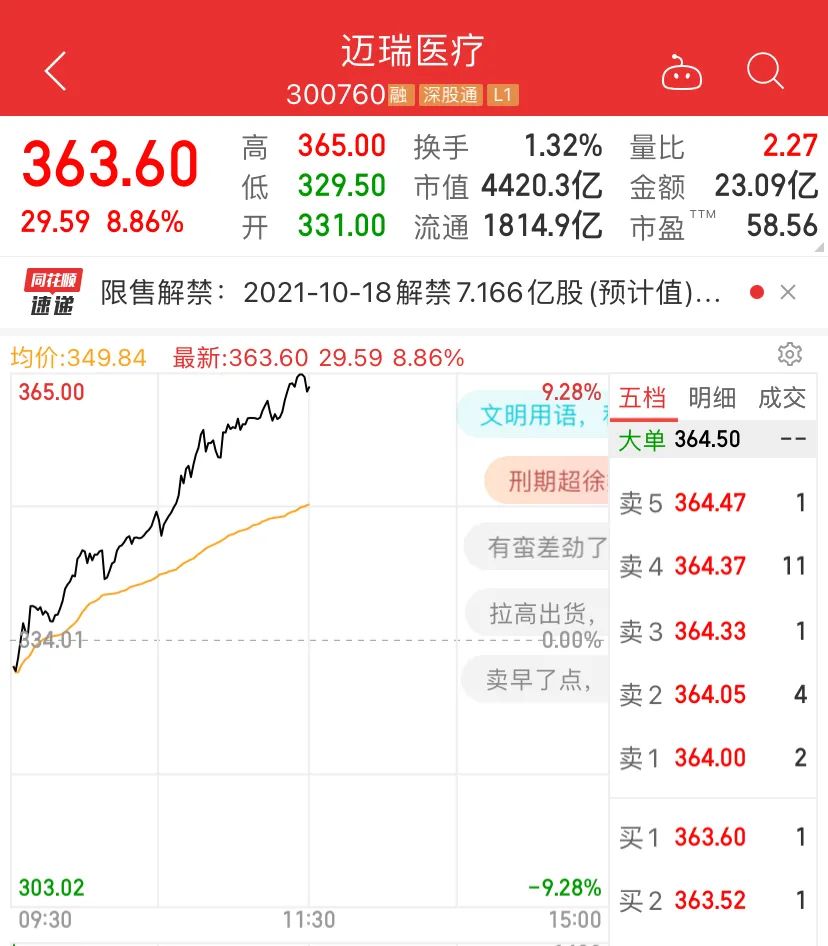The image size is (828, 946).
Task: Go back using the top-left arrow
Action: coord(55,72)
